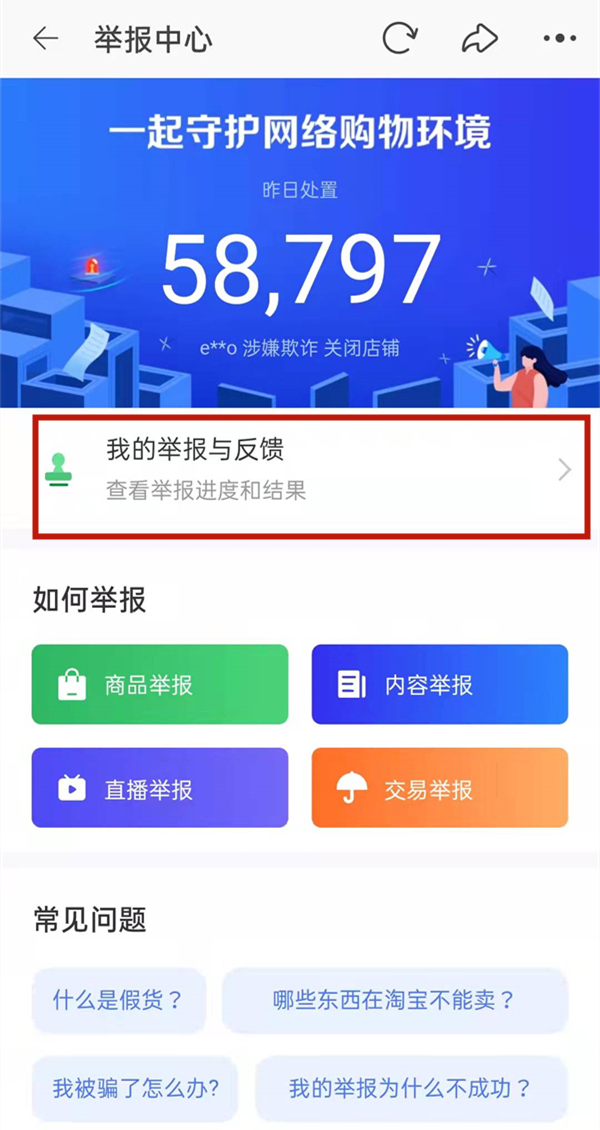The width and height of the screenshot is (600, 1130).
Task: Go back from the 举报中心 page
Action: 45,39
